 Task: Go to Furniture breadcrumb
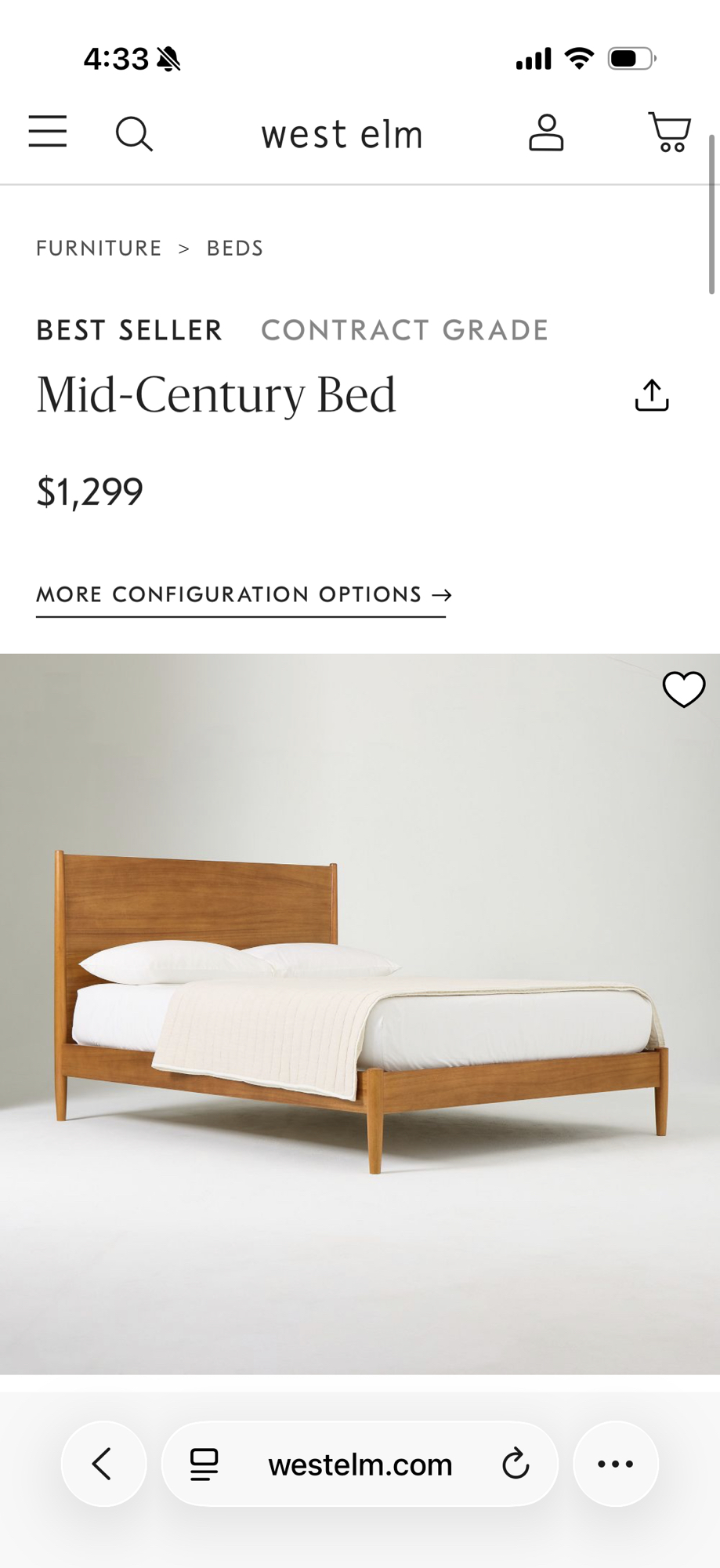[99, 249]
